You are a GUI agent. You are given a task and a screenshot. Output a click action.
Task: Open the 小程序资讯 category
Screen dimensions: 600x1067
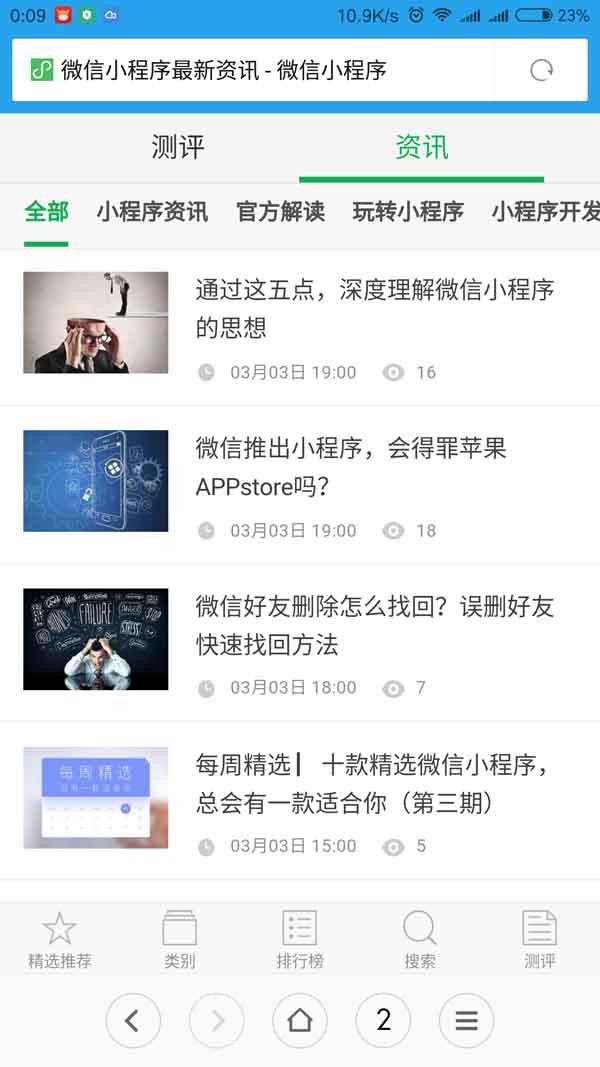(152, 212)
